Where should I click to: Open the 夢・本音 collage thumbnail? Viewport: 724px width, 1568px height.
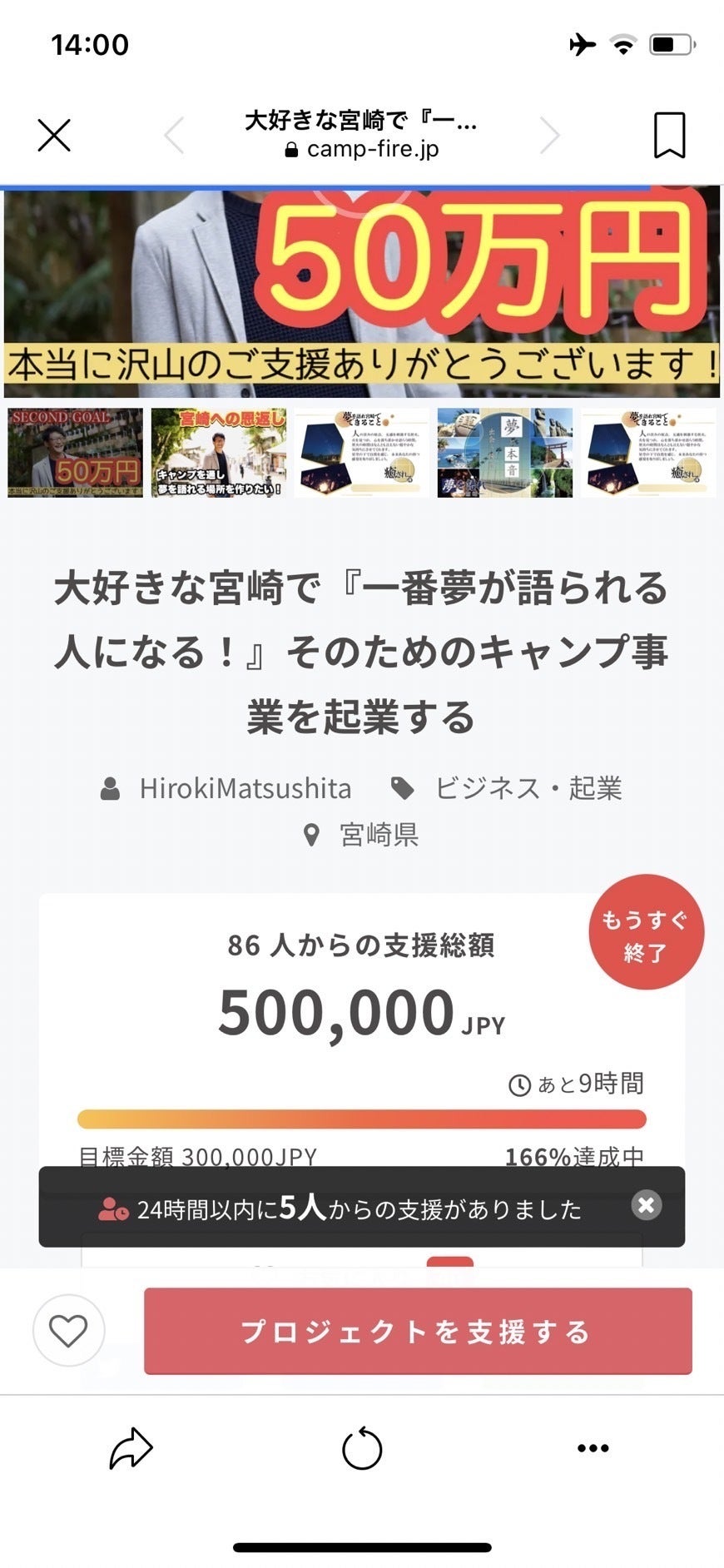pos(504,453)
